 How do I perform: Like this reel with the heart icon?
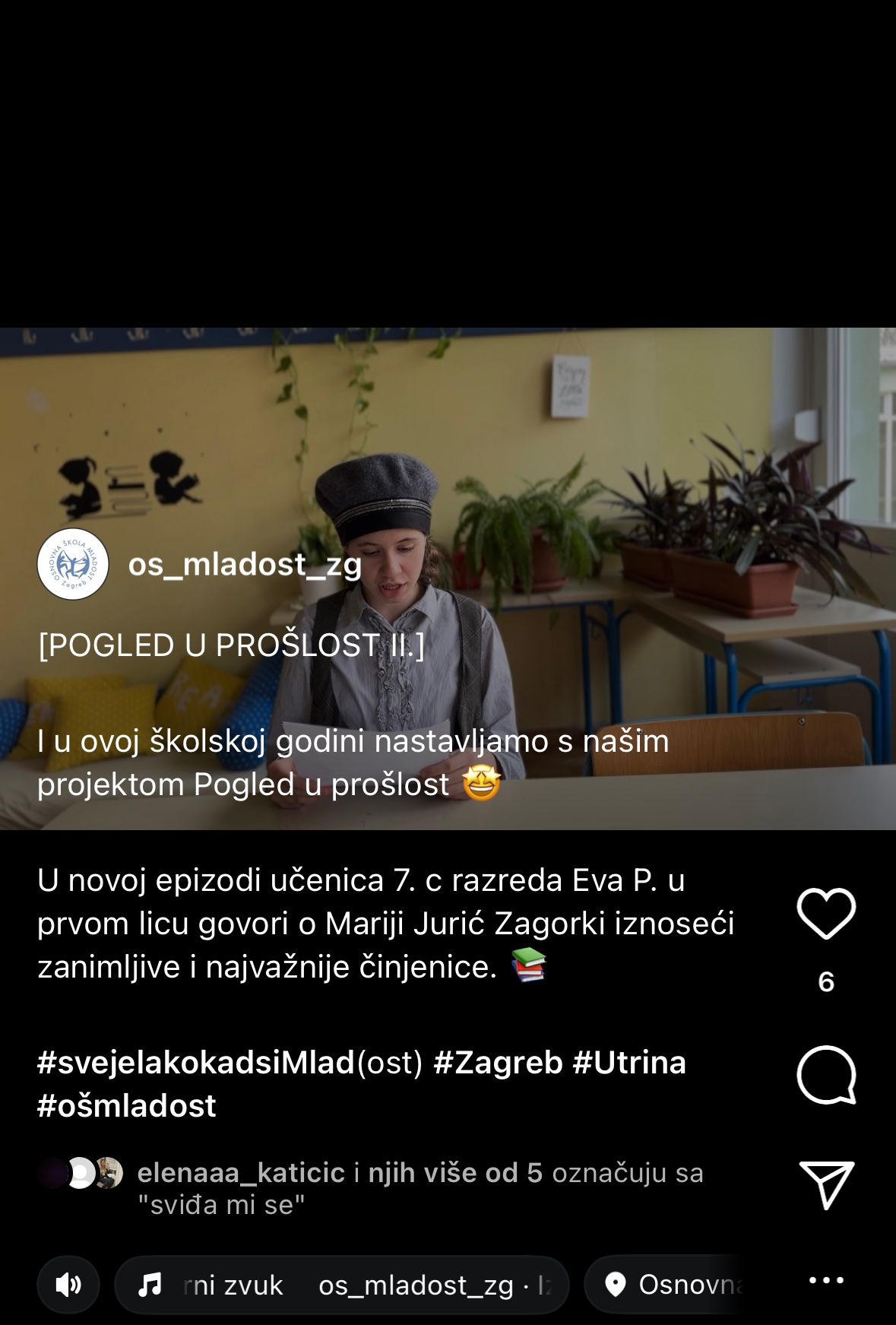click(x=826, y=913)
